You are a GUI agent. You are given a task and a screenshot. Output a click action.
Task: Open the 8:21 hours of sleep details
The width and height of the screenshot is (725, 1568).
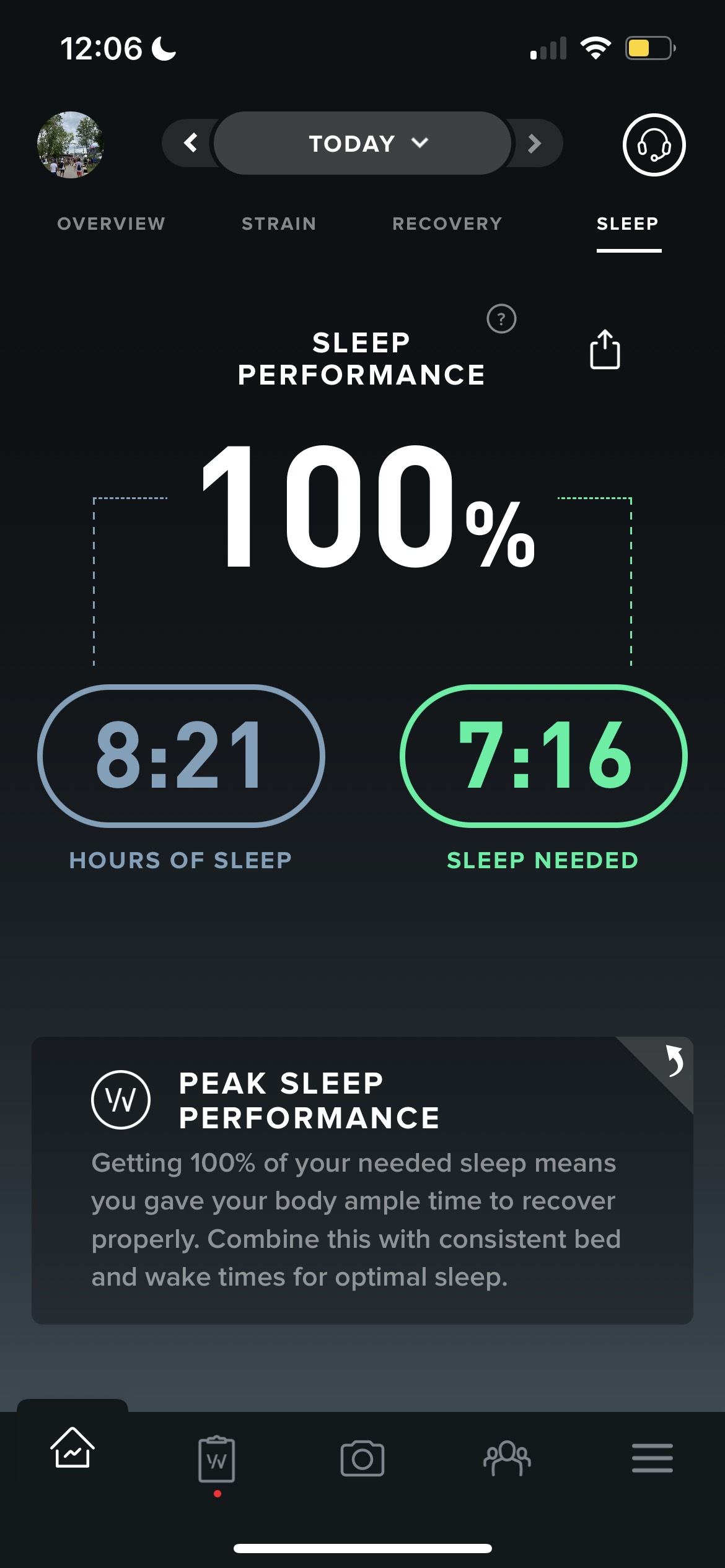pos(181,756)
